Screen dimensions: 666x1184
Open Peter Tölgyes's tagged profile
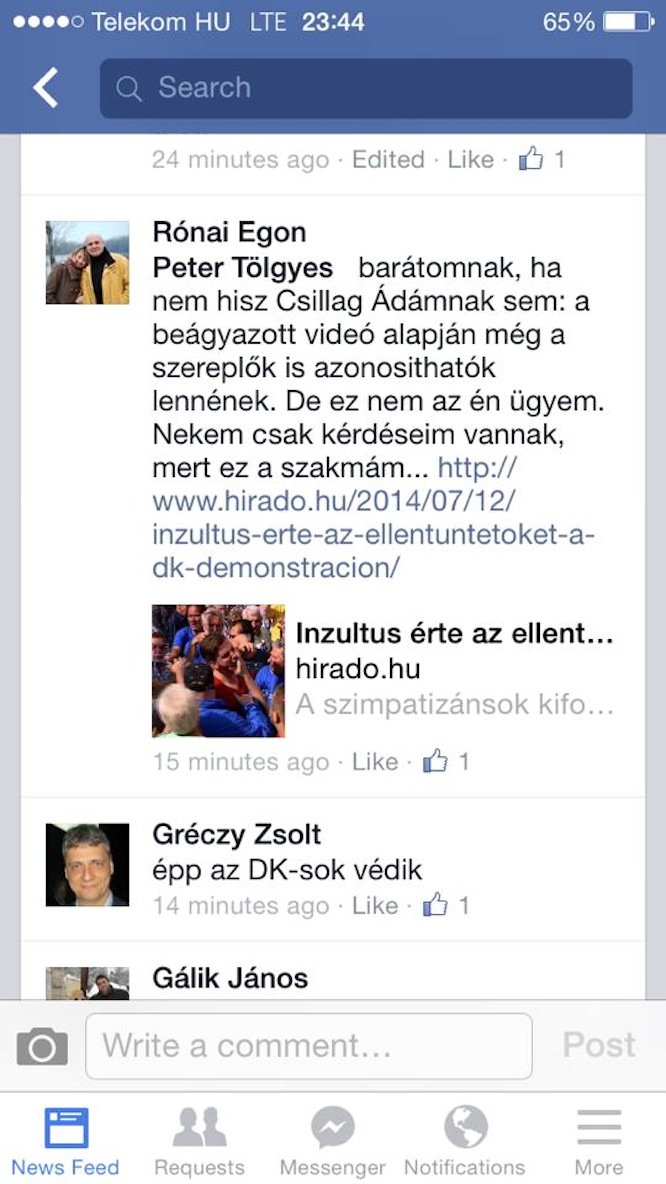tap(242, 268)
